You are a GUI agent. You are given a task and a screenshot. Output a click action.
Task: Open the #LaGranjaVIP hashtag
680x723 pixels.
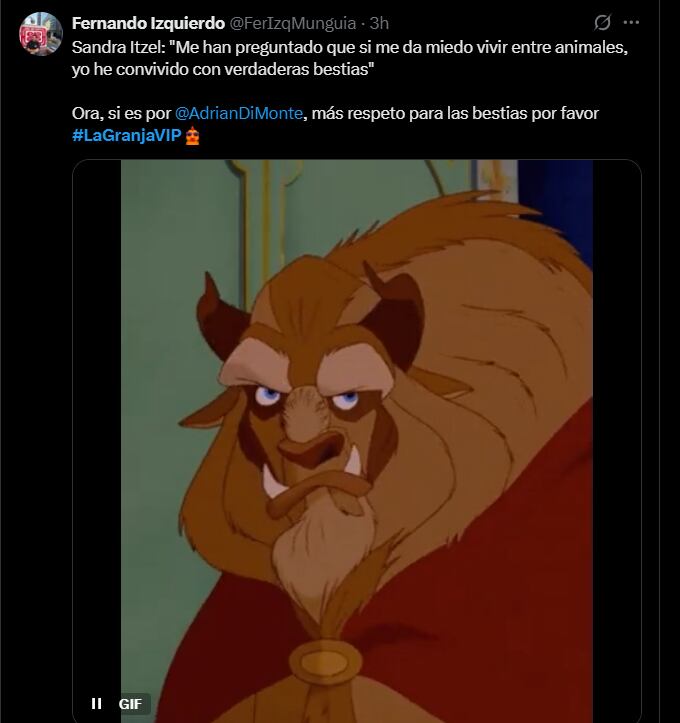[x=126, y=136]
